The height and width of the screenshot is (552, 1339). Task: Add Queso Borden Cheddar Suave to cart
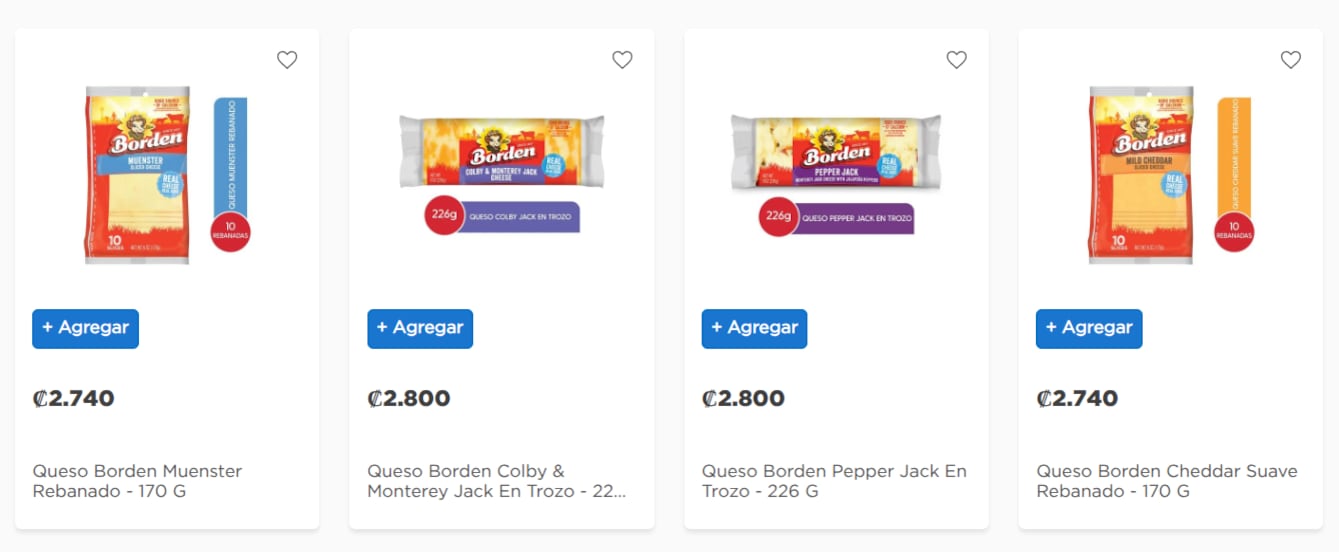pyautogui.click(x=1089, y=328)
